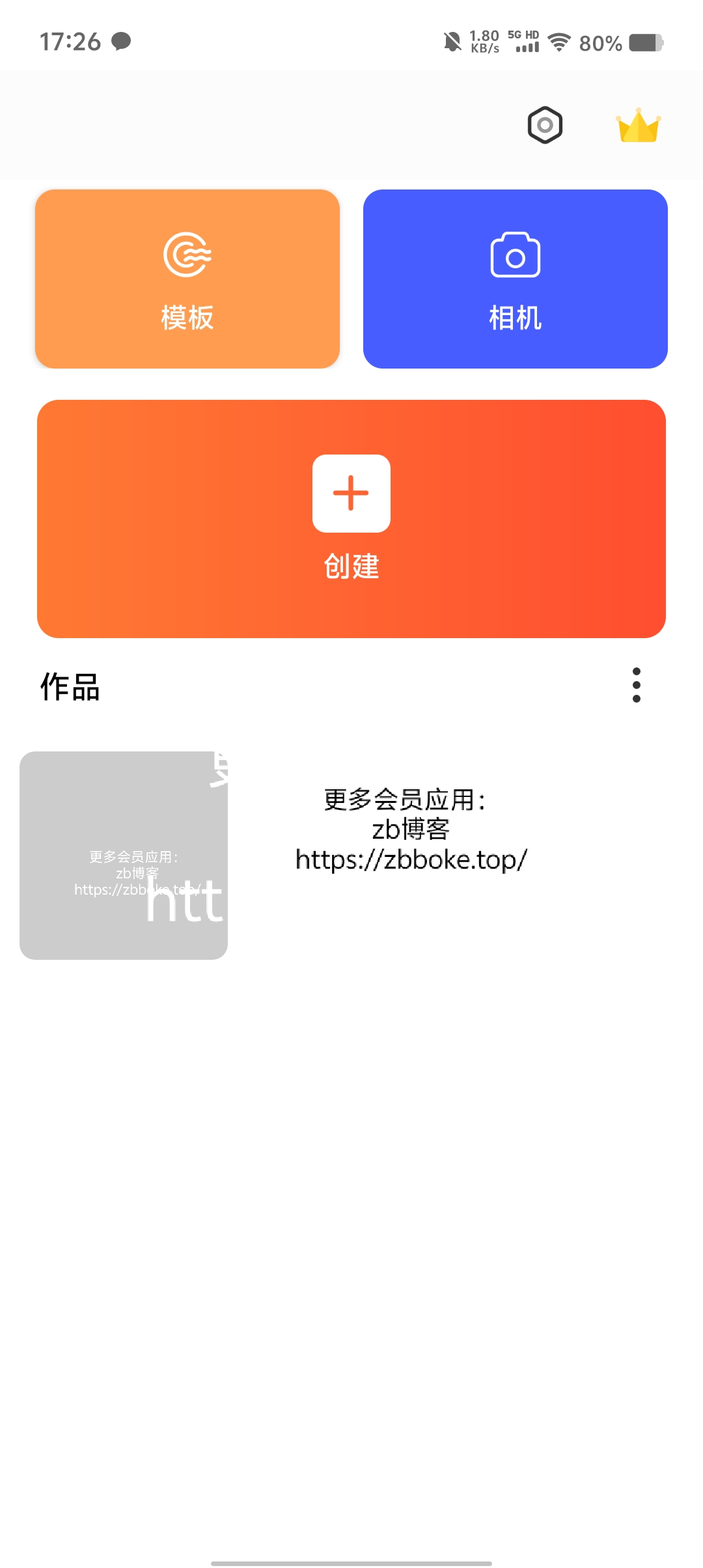Tap the yellow crown membership icon

pyautogui.click(x=638, y=126)
